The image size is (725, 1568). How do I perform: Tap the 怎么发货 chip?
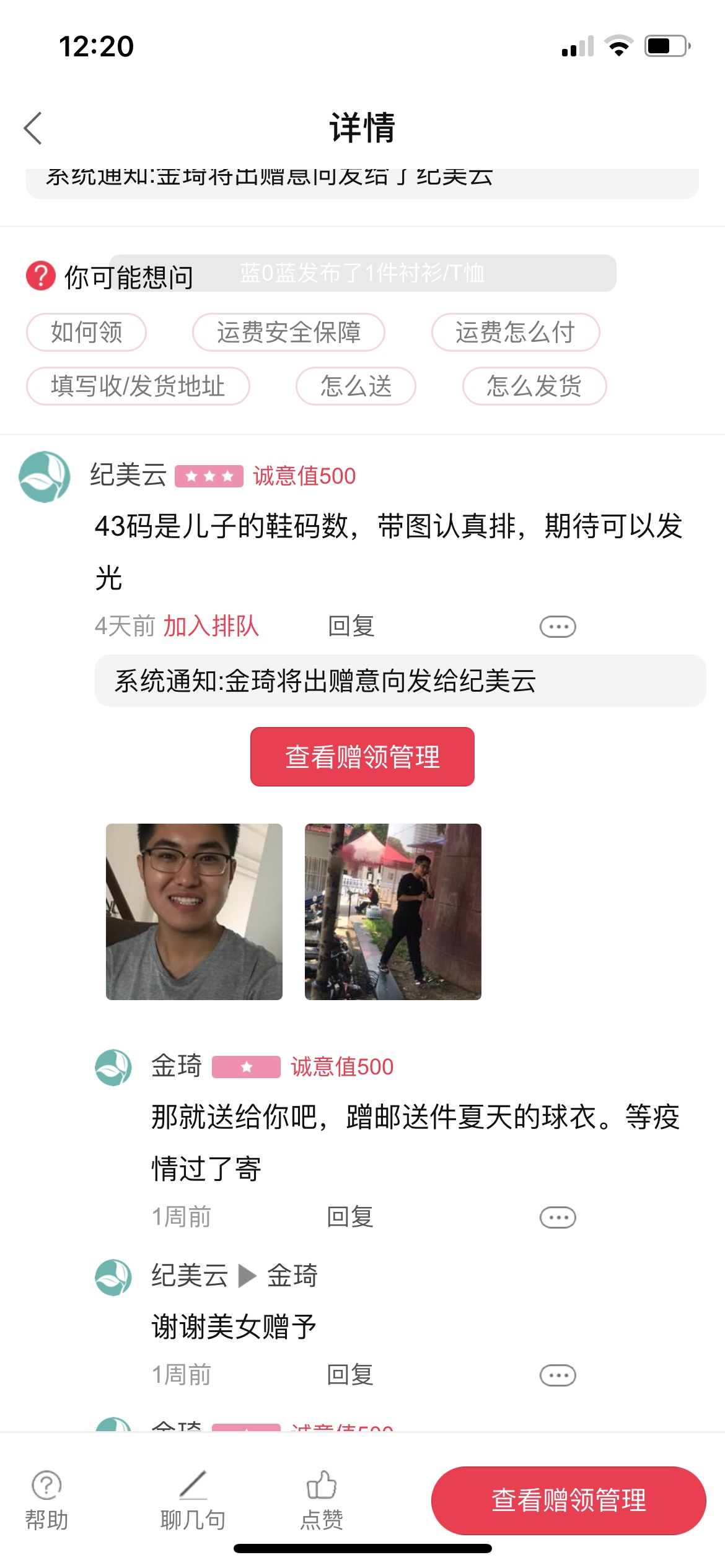(x=534, y=386)
